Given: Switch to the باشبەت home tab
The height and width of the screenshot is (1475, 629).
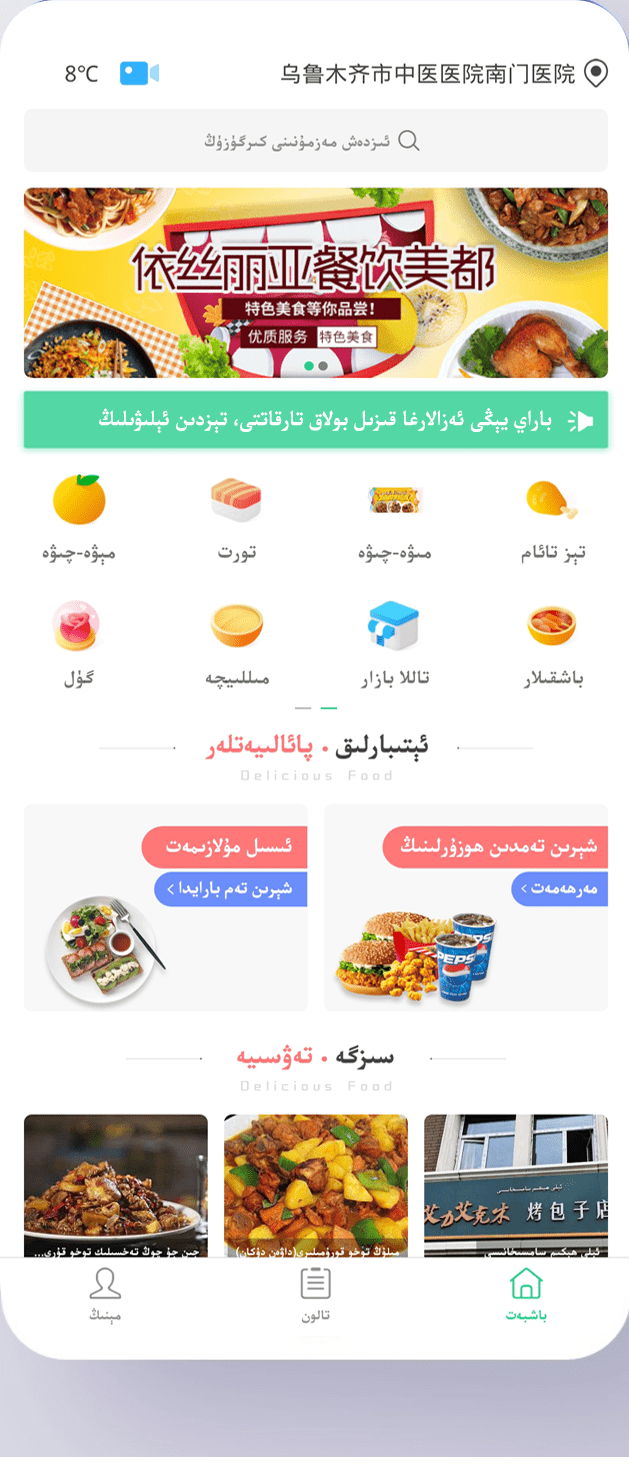Looking at the screenshot, I should tap(525, 1295).
